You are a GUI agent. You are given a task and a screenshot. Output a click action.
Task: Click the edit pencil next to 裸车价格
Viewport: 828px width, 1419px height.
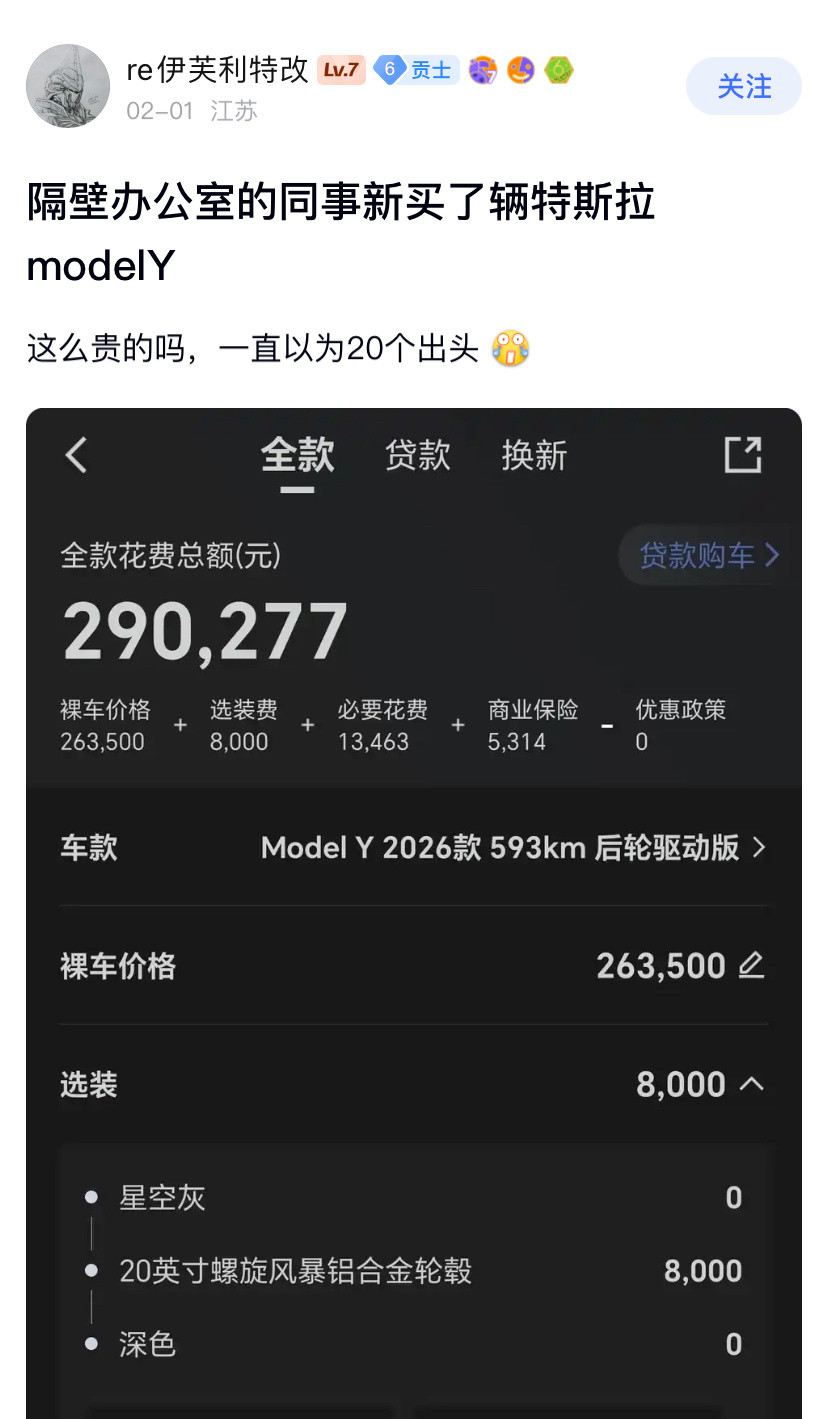750,966
